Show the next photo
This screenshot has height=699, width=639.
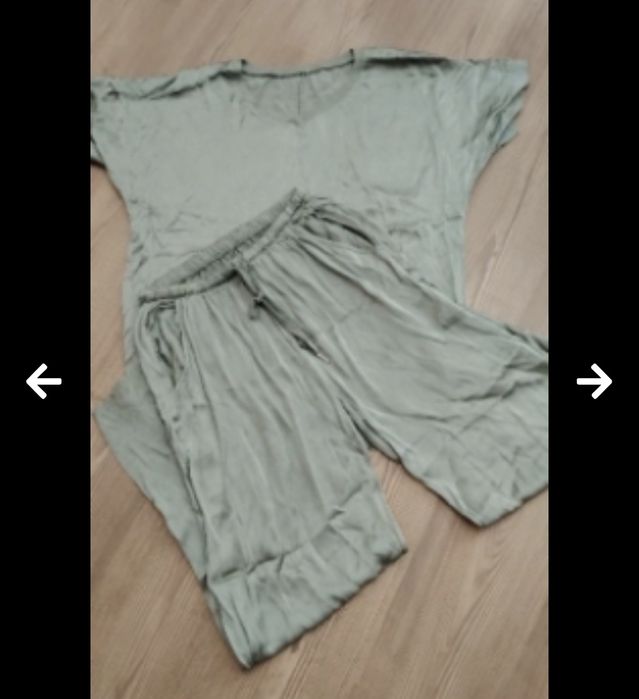click(x=594, y=381)
